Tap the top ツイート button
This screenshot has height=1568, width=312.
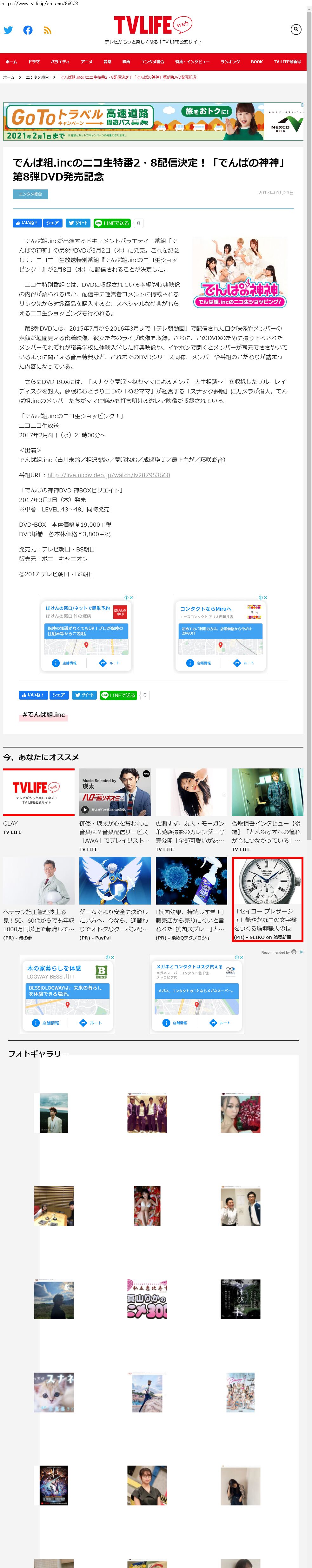point(78,223)
